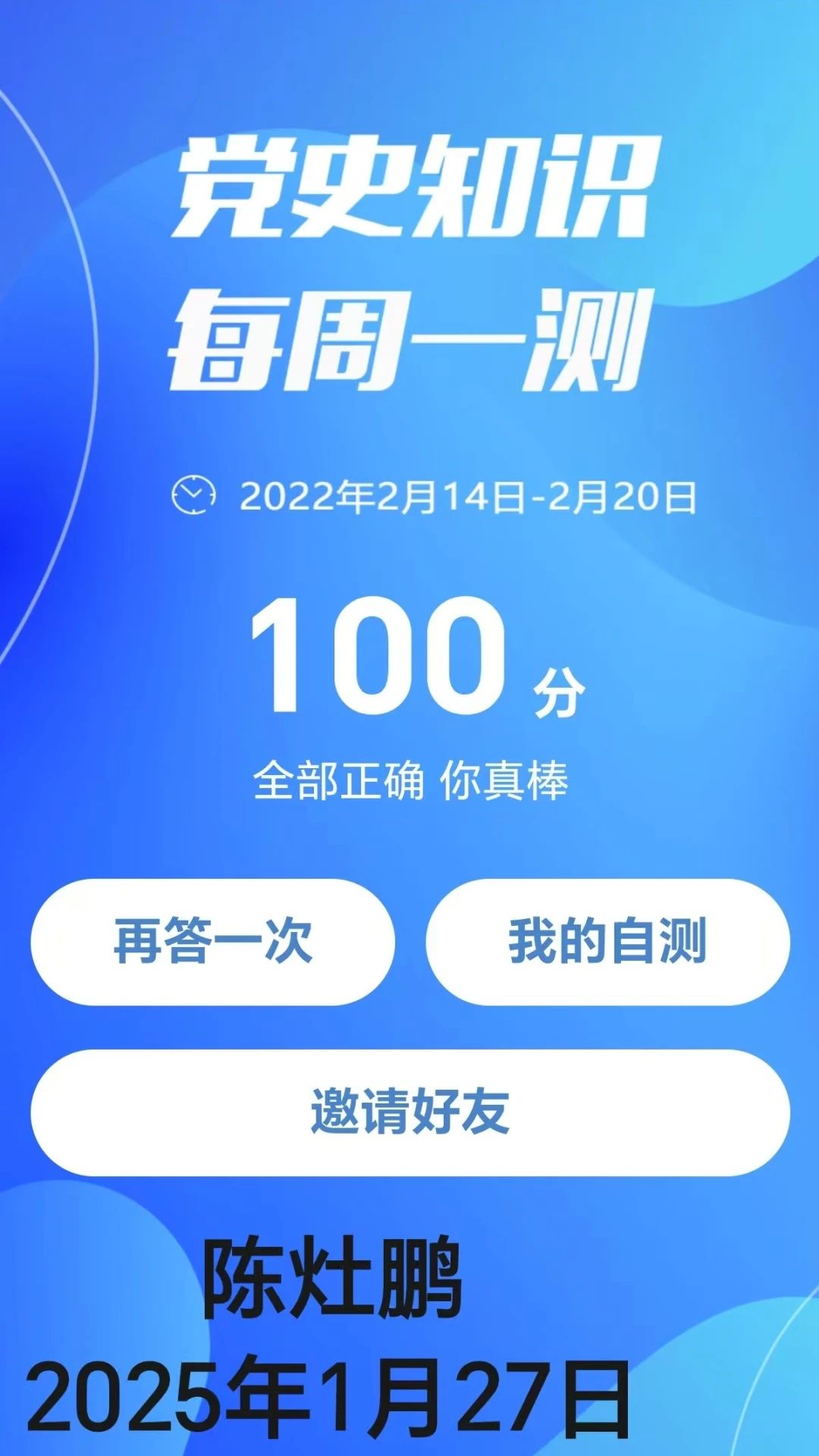Open 我的自测 records

(x=607, y=942)
